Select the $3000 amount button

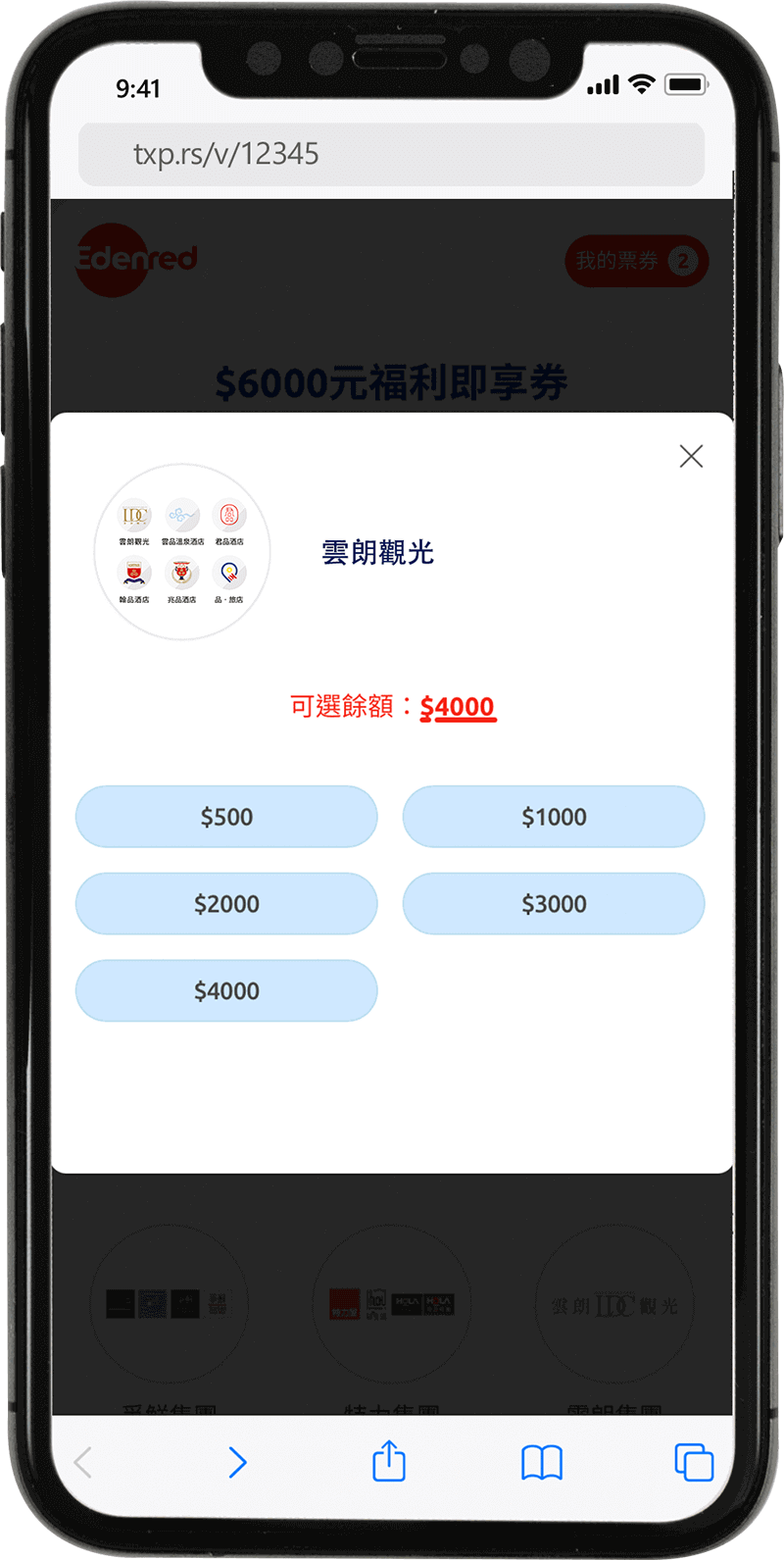click(x=554, y=904)
